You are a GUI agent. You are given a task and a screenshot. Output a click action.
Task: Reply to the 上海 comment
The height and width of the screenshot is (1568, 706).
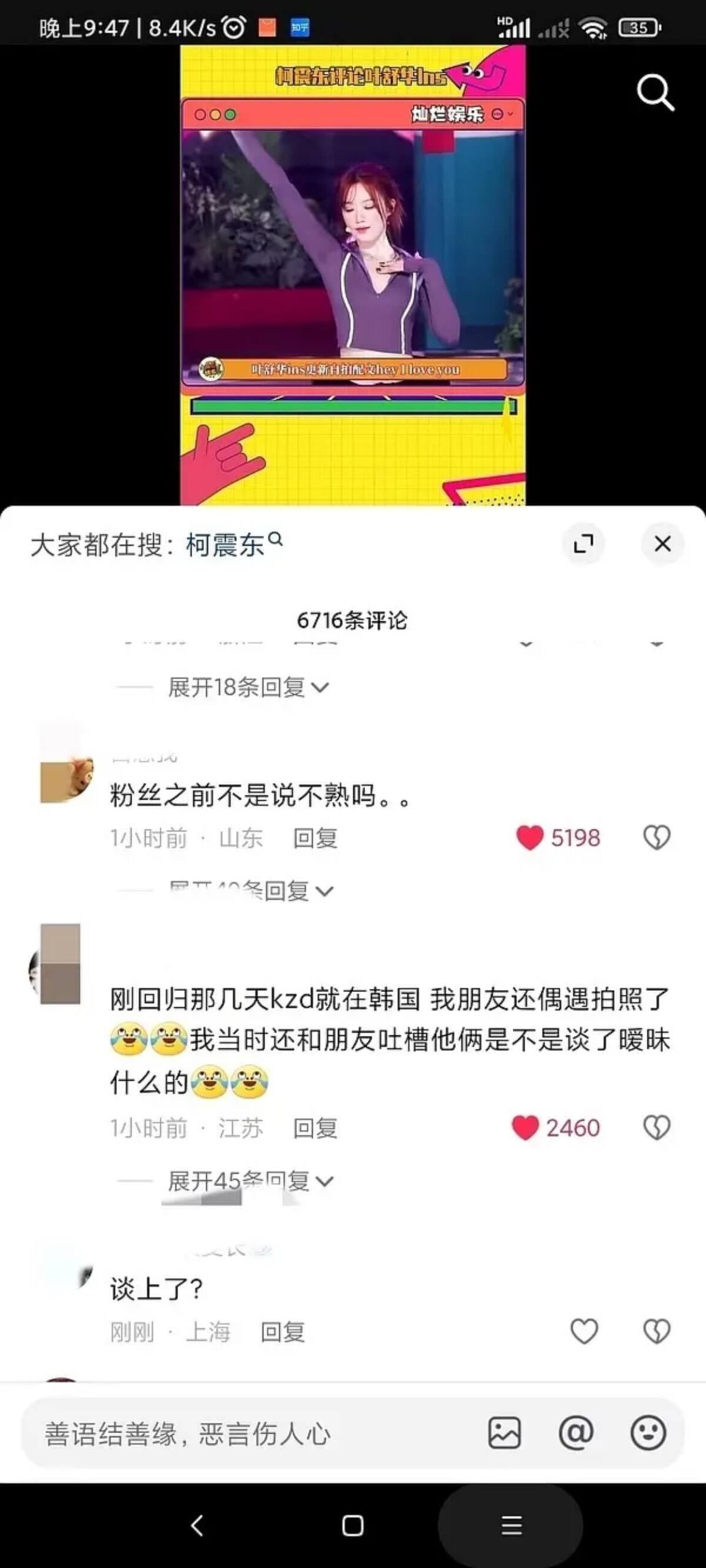[283, 1332]
